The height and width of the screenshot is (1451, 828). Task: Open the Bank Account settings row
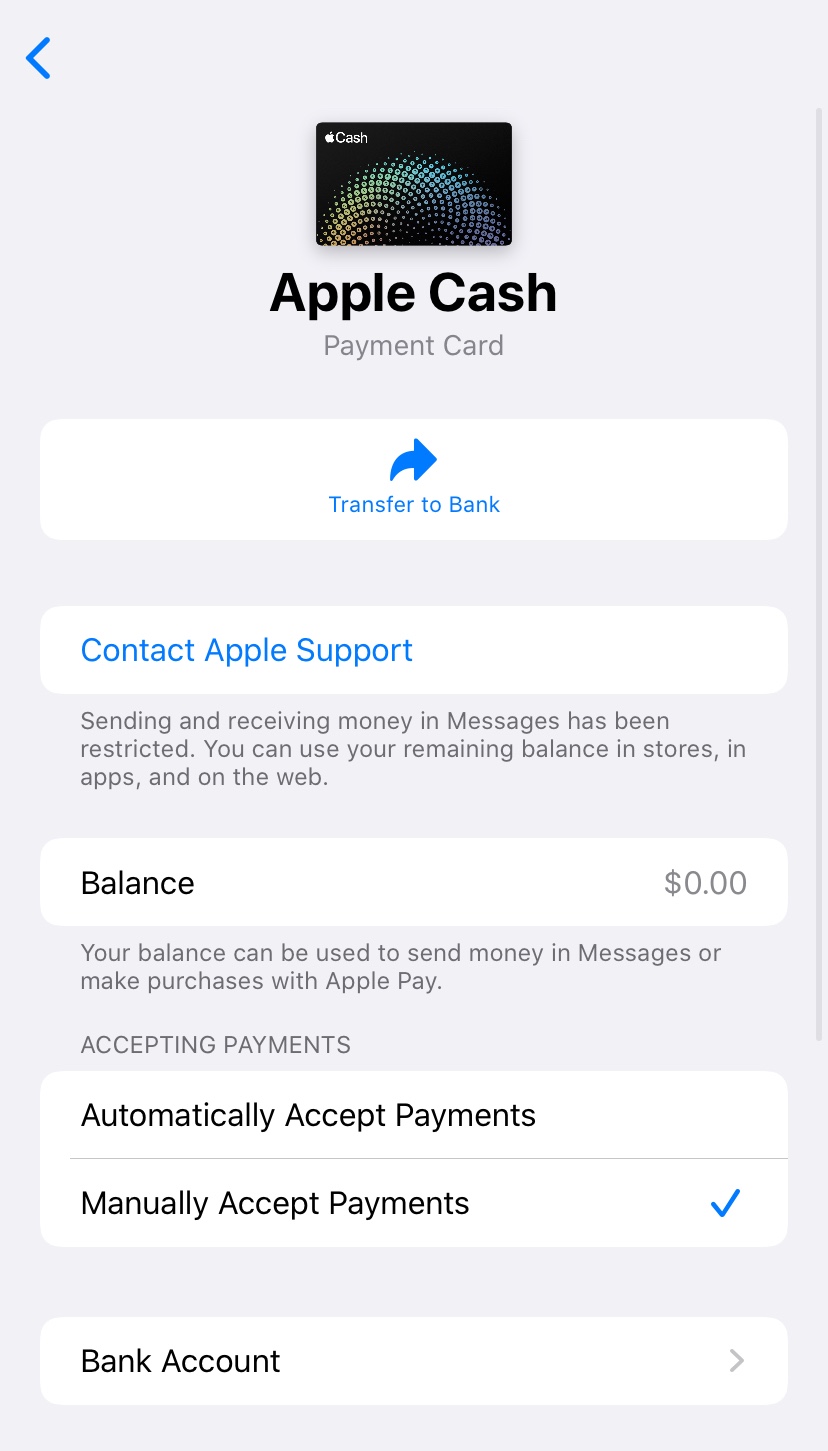click(x=413, y=1360)
